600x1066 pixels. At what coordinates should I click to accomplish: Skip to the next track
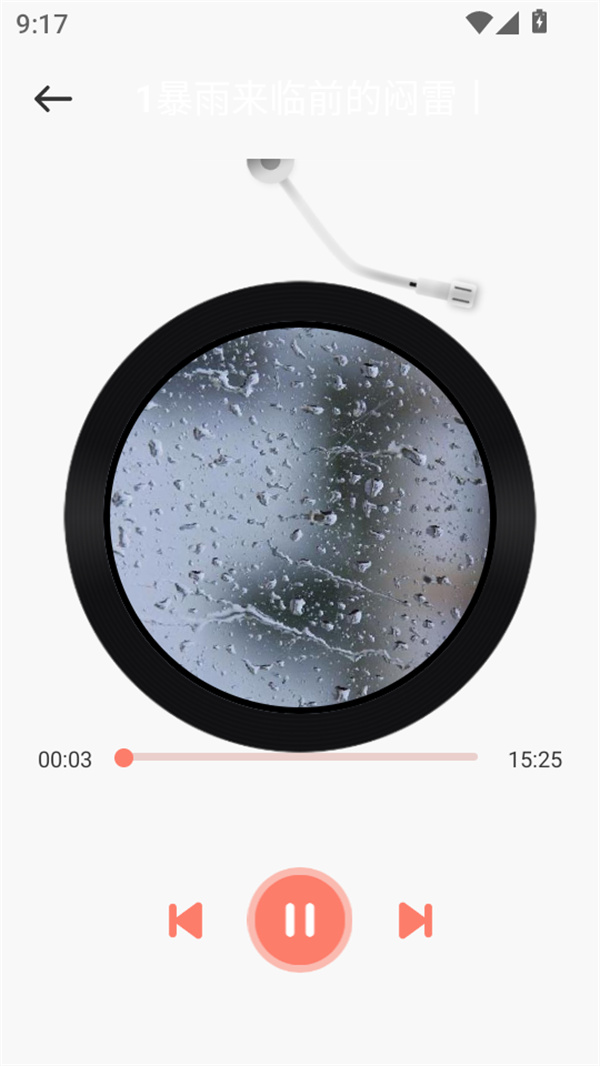pos(415,920)
